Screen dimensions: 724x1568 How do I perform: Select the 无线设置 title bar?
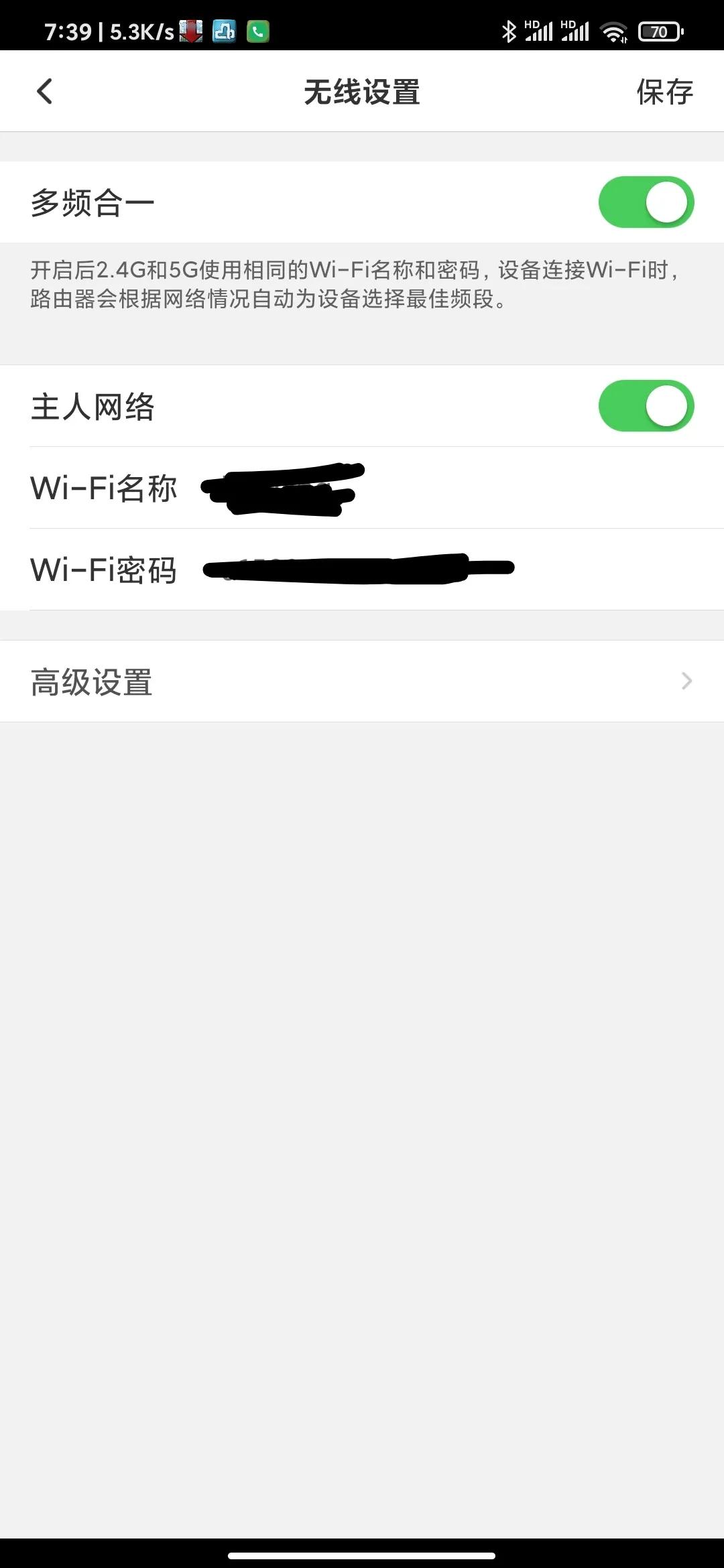(362, 92)
